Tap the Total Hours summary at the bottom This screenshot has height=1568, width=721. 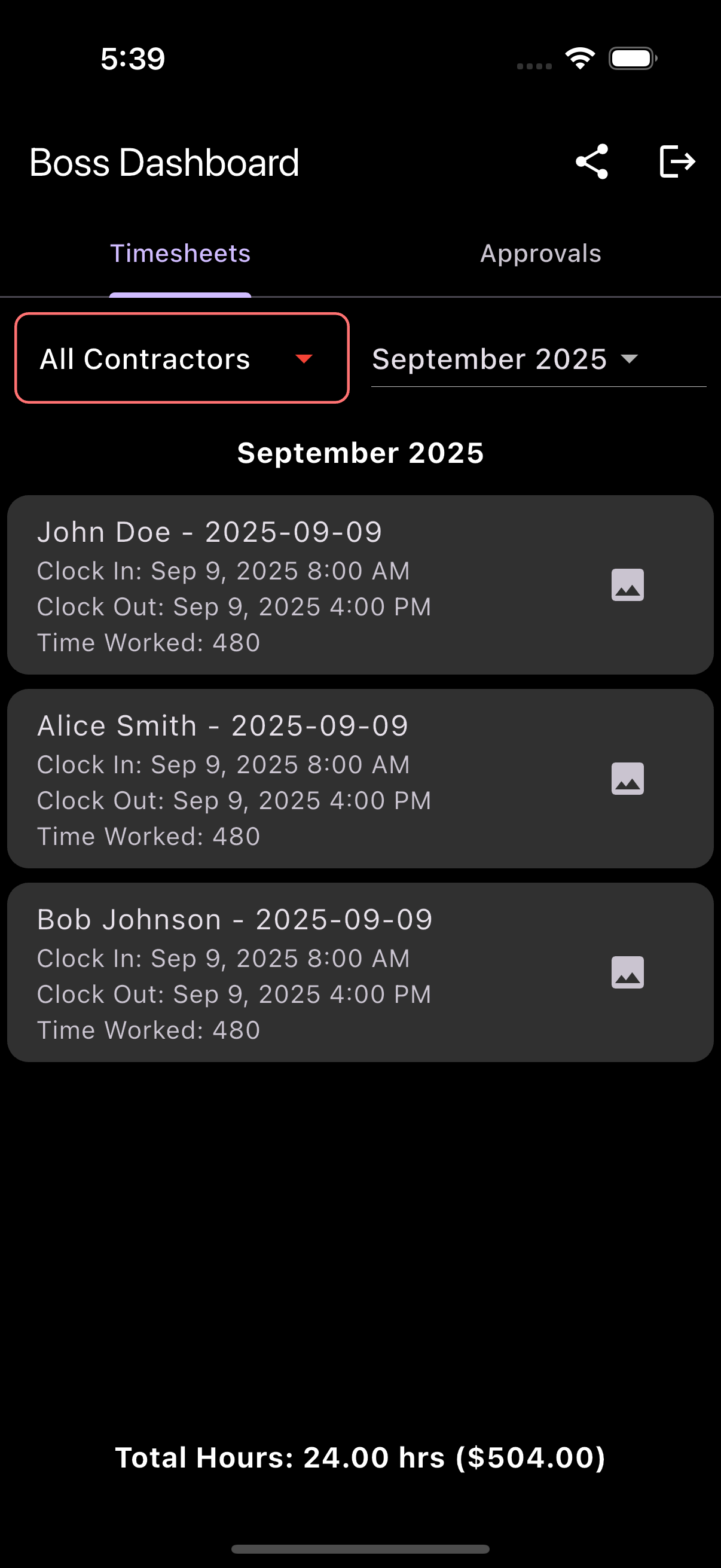pyautogui.click(x=360, y=1458)
